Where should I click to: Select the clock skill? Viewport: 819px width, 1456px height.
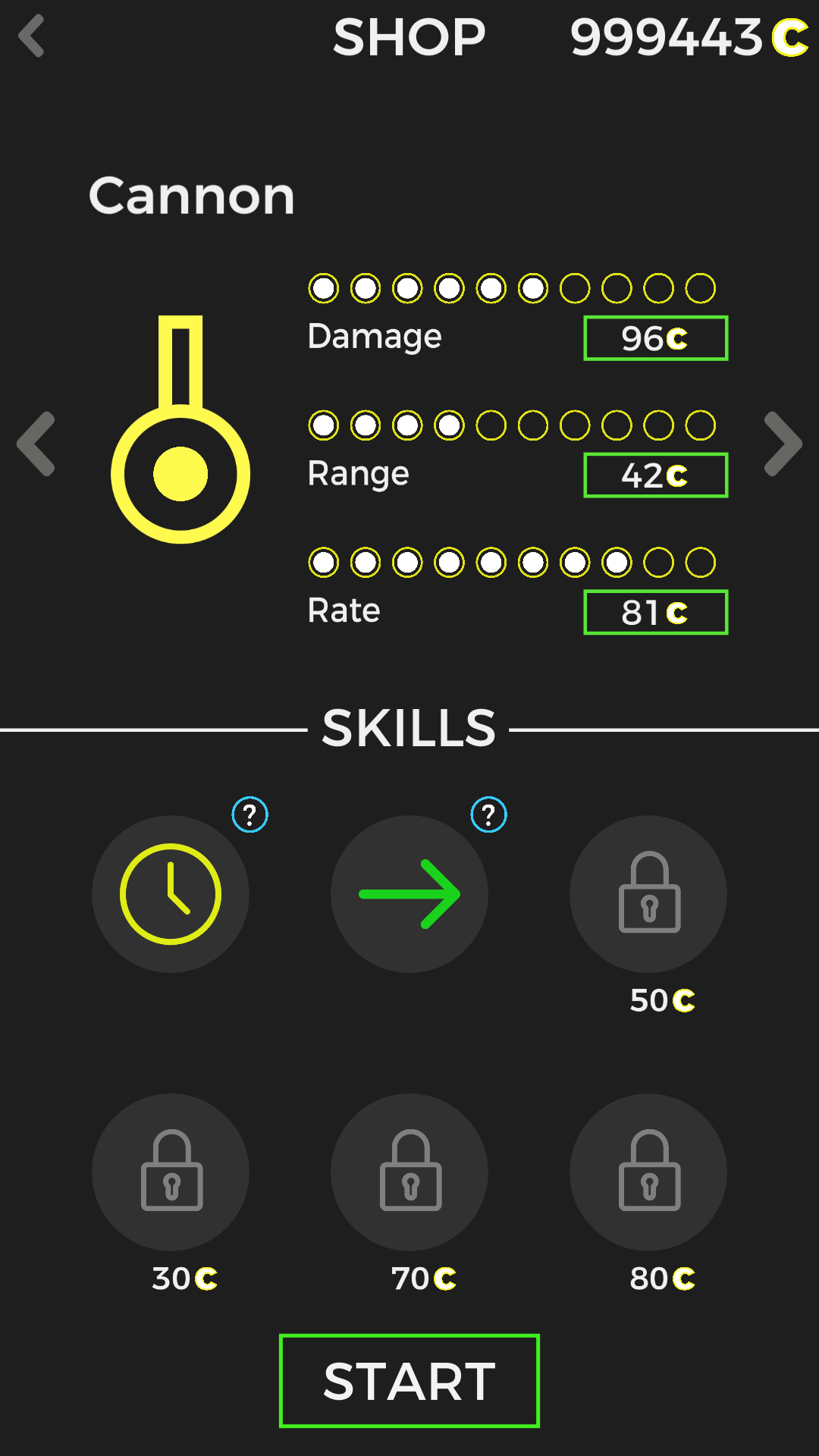(171, 894)
